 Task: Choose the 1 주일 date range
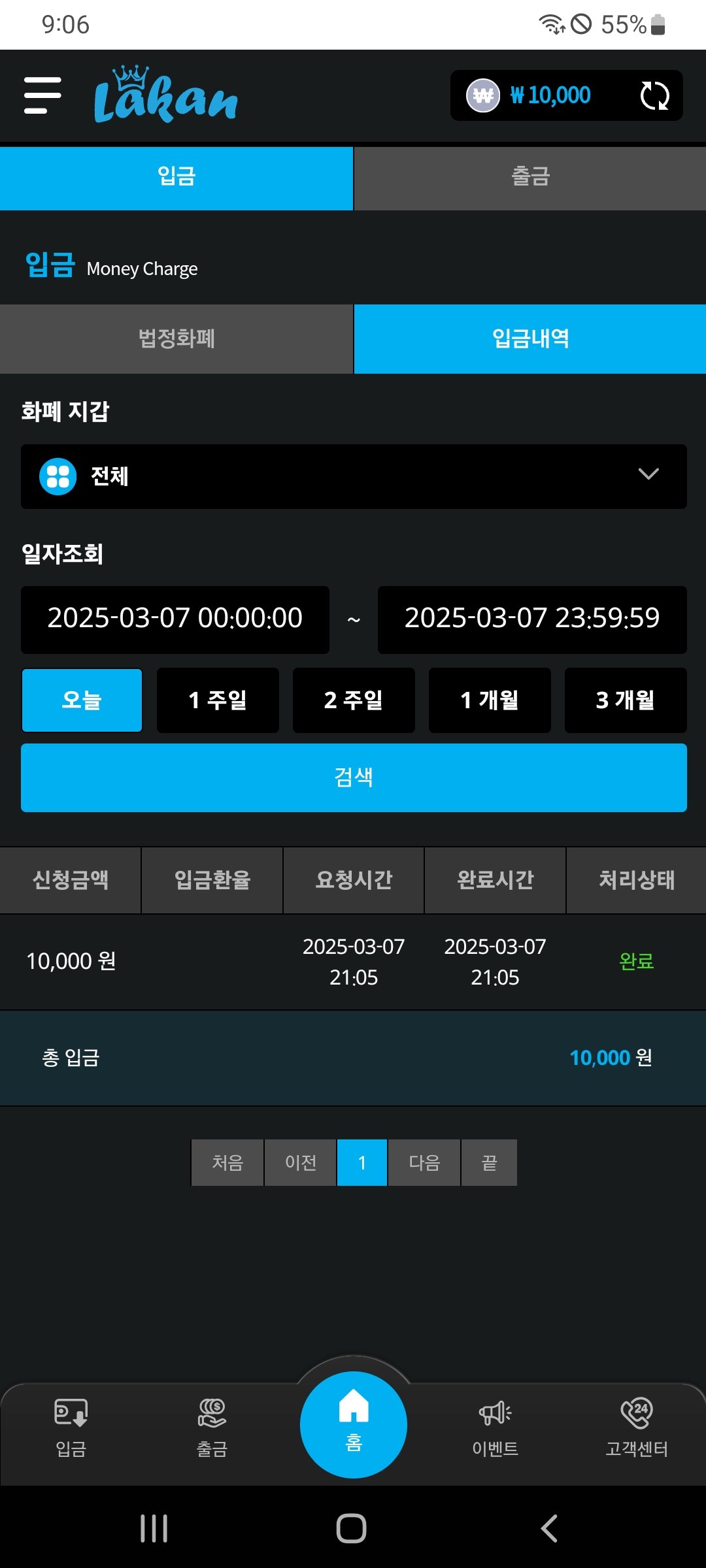click(218, 700)
